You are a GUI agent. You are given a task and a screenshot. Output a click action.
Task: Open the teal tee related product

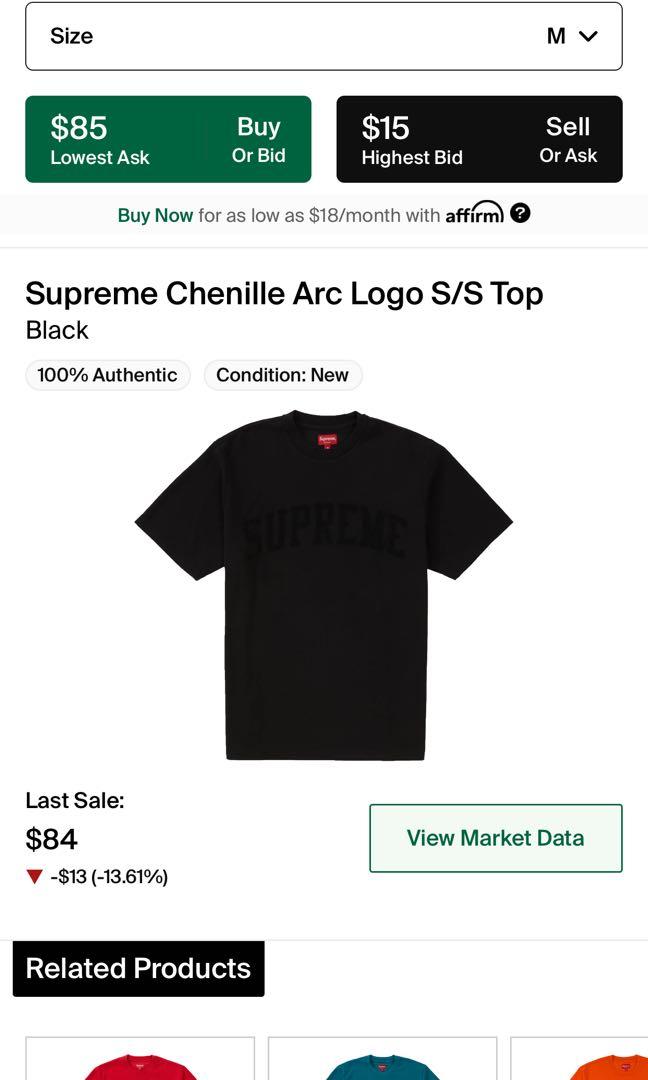[382, 1059]
